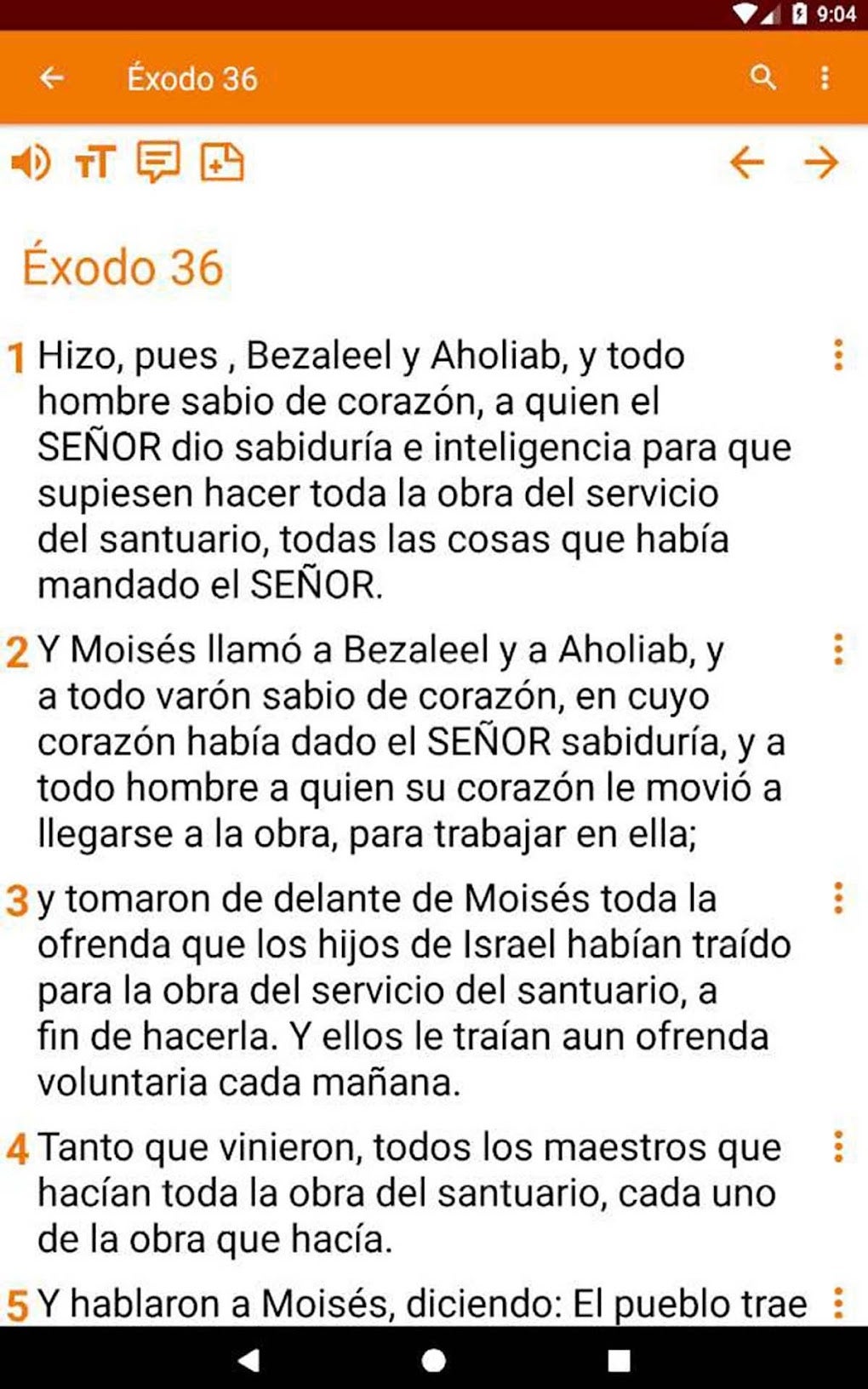Open options menu for verse 3
This screenshot has width=868, height=1389.
tap(838, 898)
